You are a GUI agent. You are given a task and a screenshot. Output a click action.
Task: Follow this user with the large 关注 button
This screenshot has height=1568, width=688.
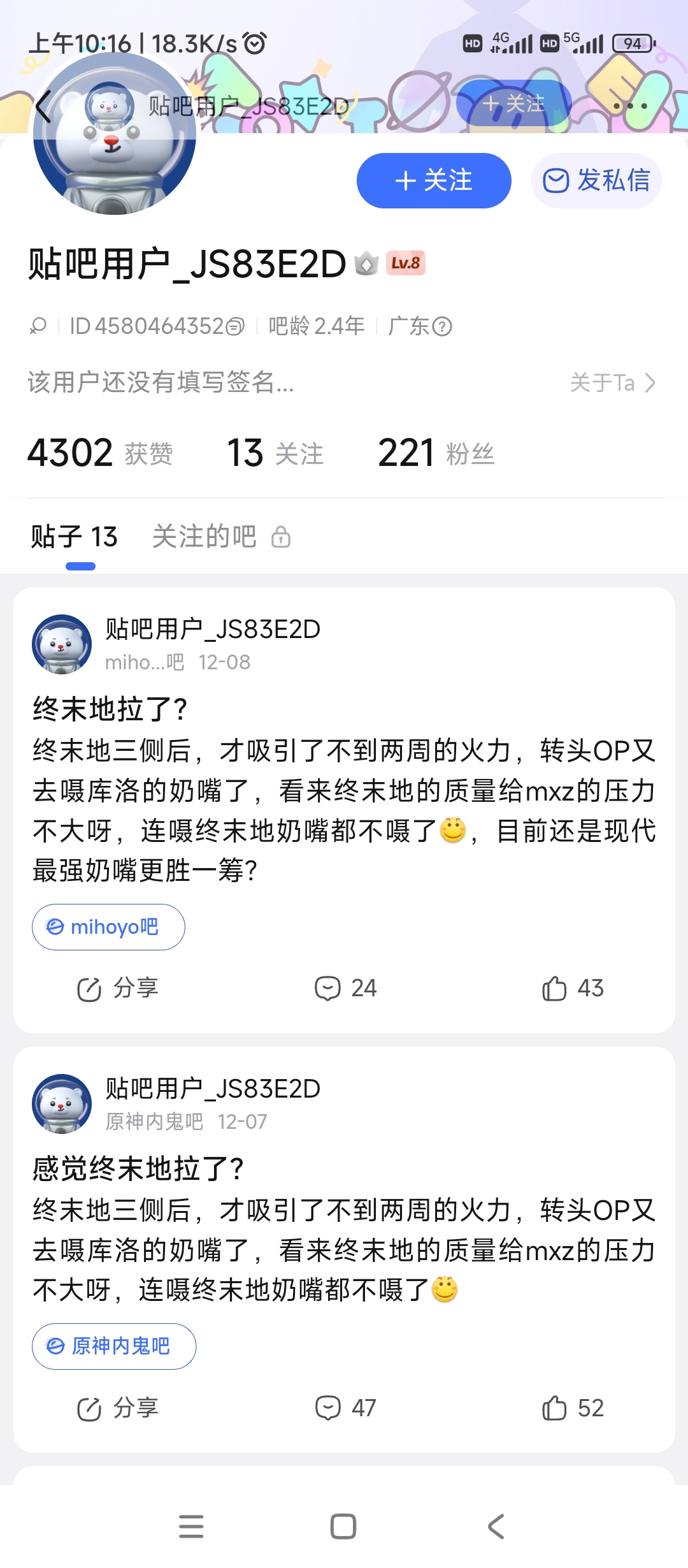pos(434,181)
